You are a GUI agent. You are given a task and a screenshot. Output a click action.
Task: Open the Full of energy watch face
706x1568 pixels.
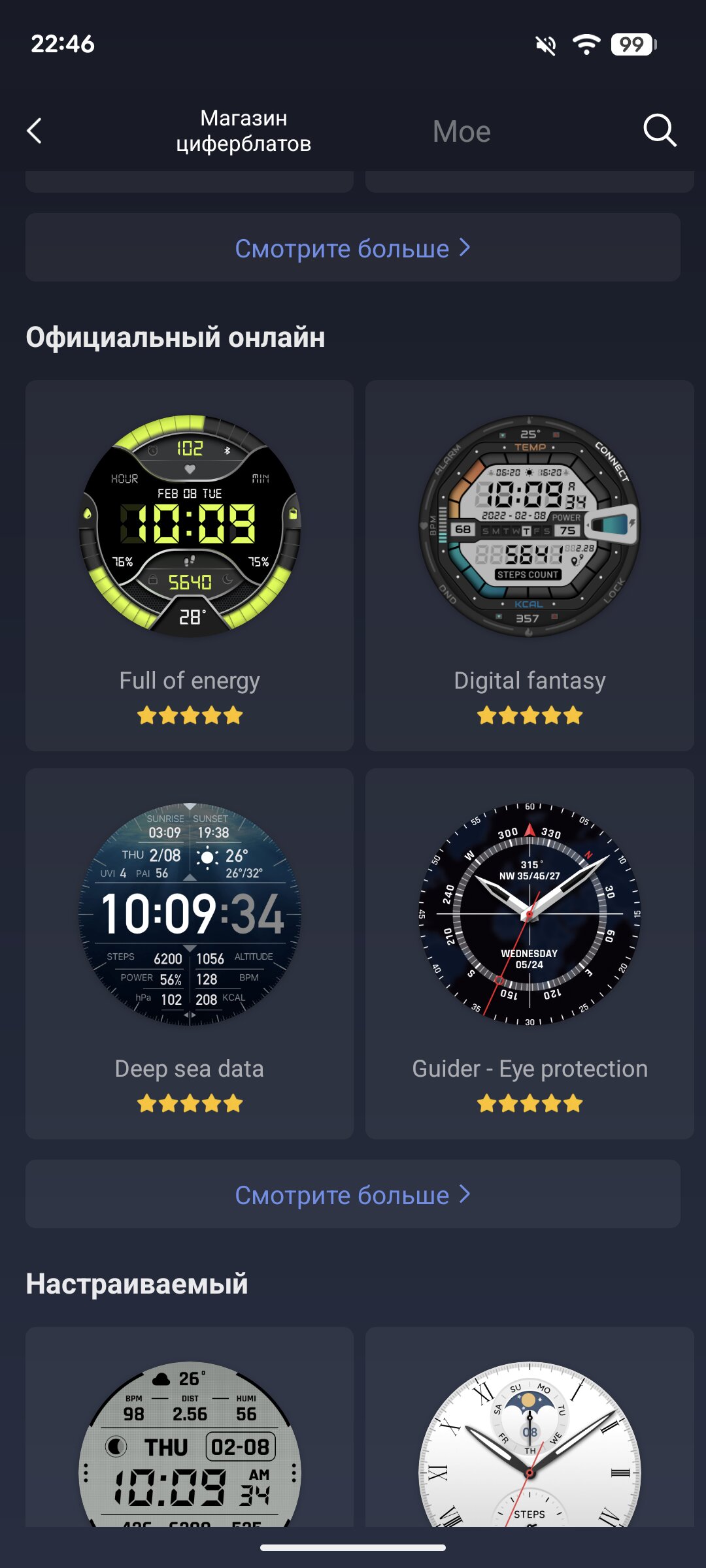[190, 564]
